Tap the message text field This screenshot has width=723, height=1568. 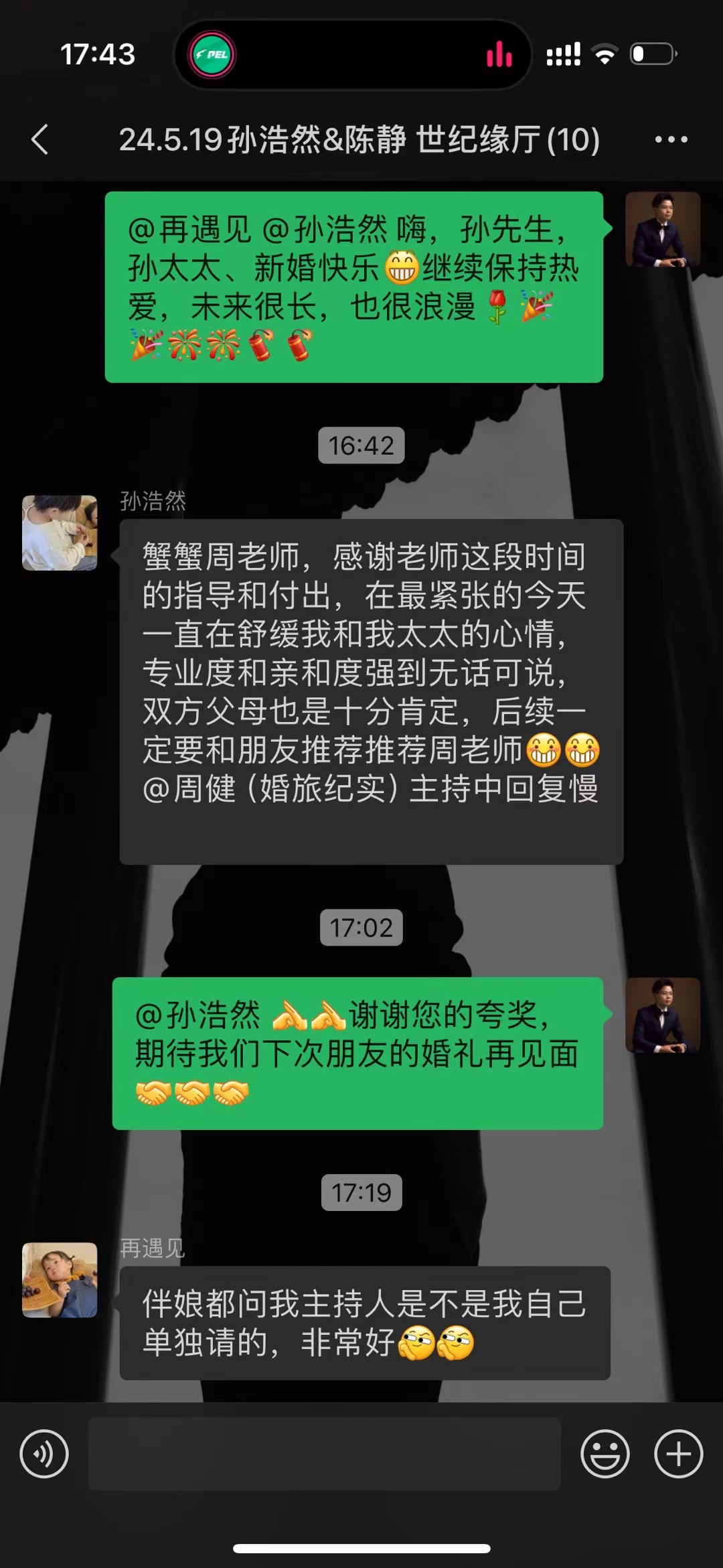pyautogui.click(x=324, y=1454)
